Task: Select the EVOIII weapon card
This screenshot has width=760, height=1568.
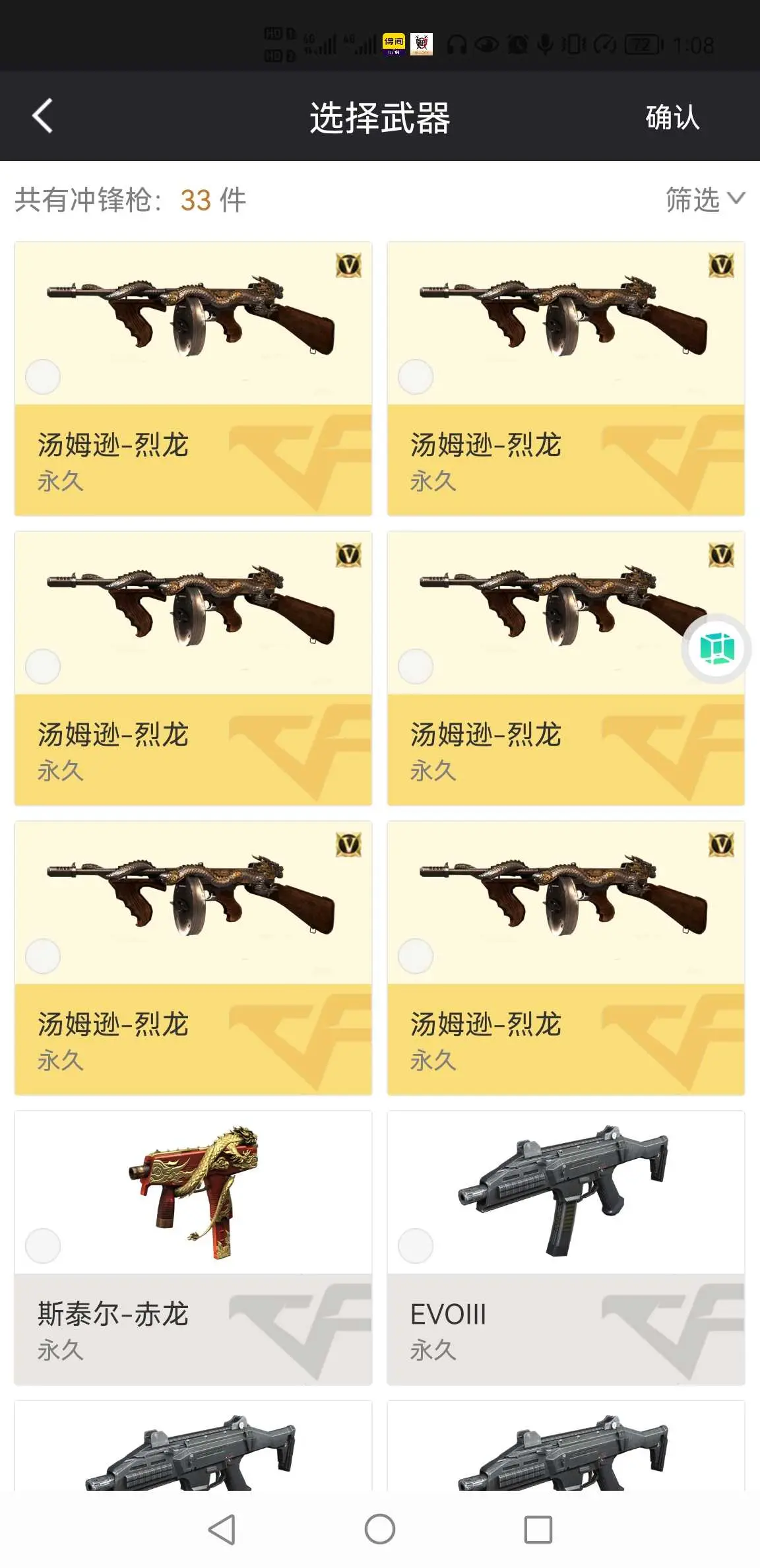Action: pos(565,1247)
